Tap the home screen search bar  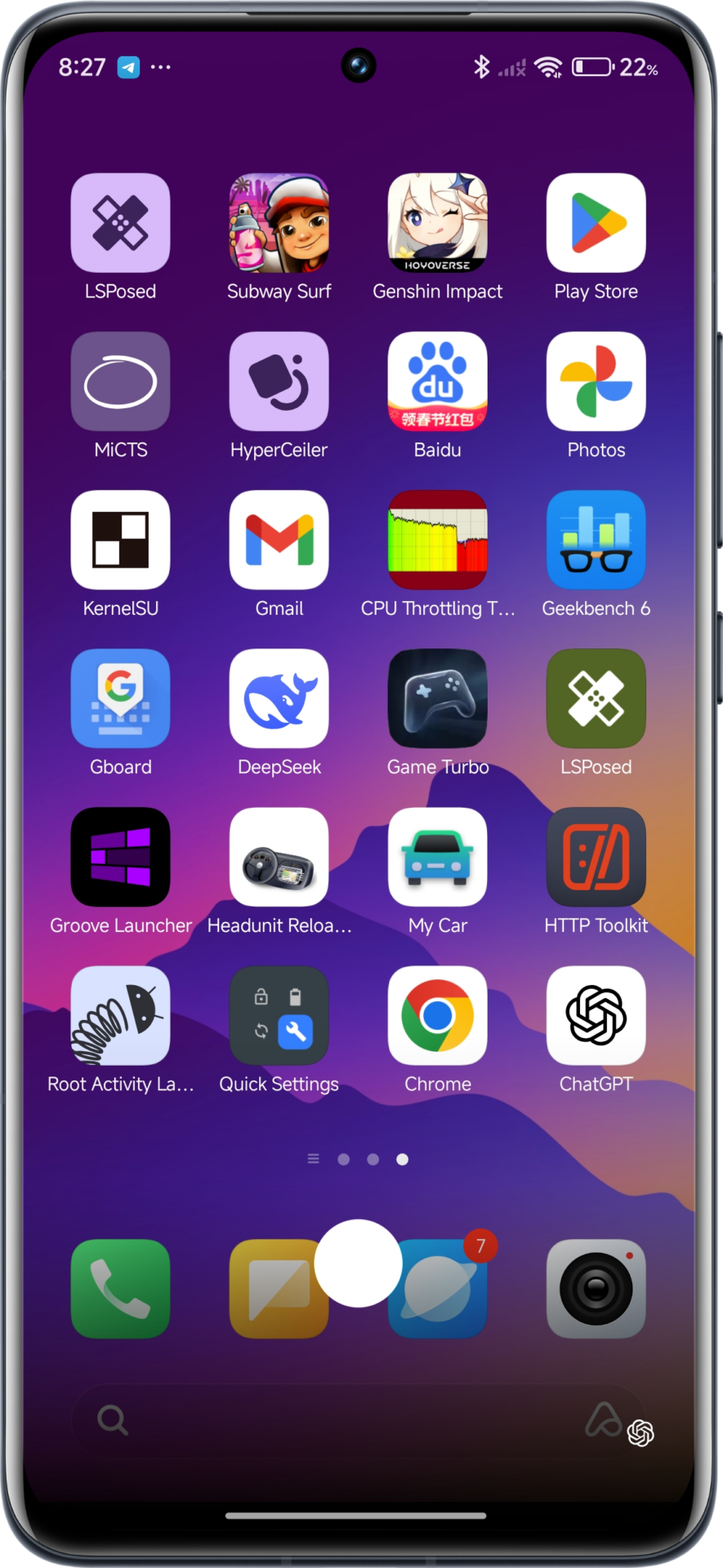(327, 1420)
